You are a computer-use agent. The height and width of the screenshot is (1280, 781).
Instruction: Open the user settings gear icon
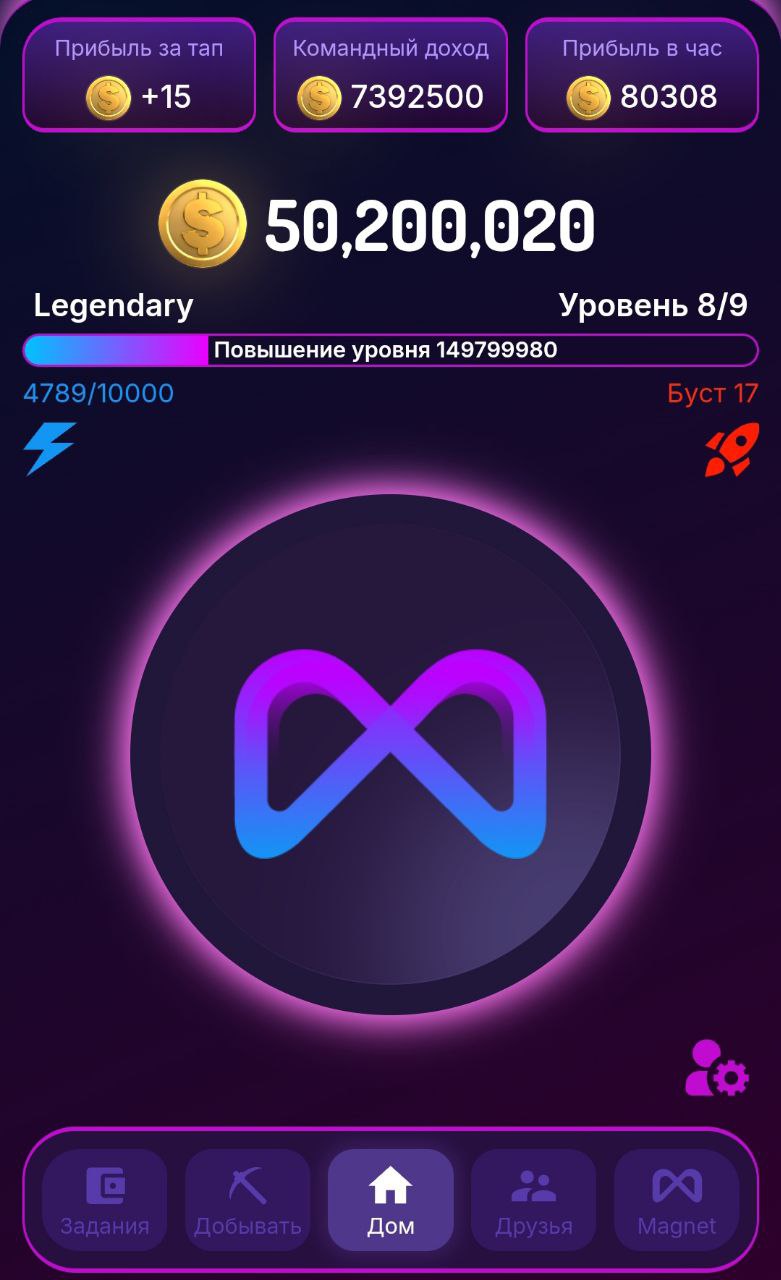(716, 1069)
